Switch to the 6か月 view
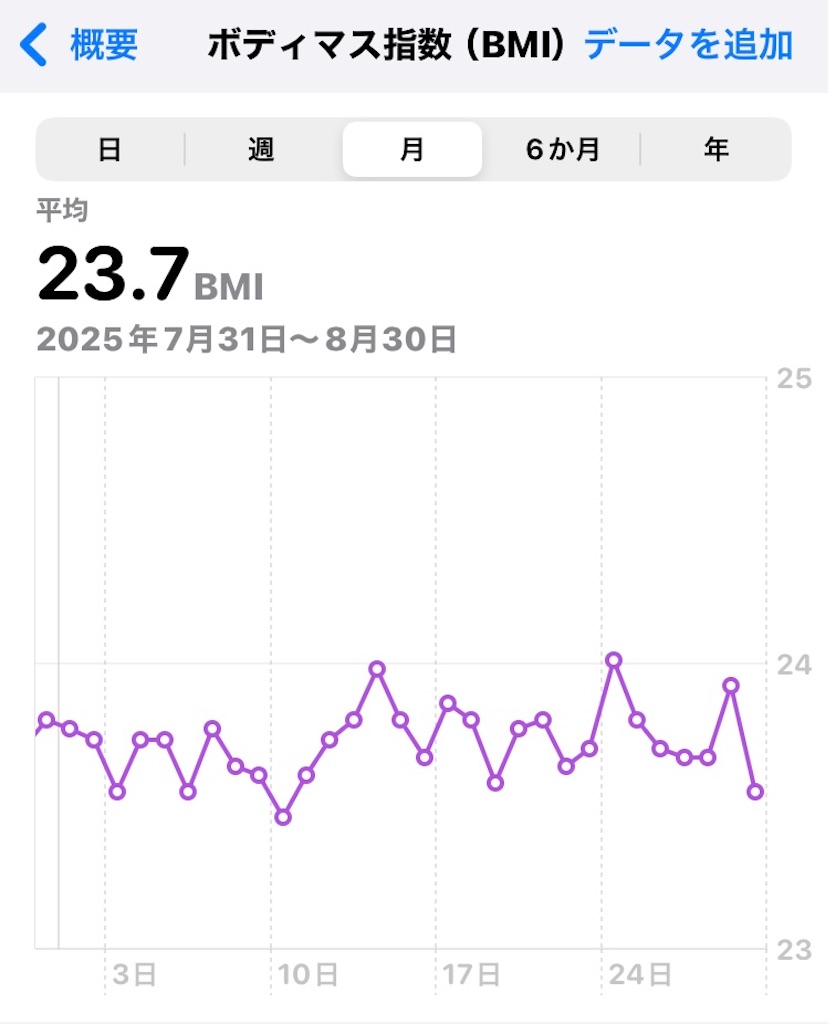 [x=563, y=150]
